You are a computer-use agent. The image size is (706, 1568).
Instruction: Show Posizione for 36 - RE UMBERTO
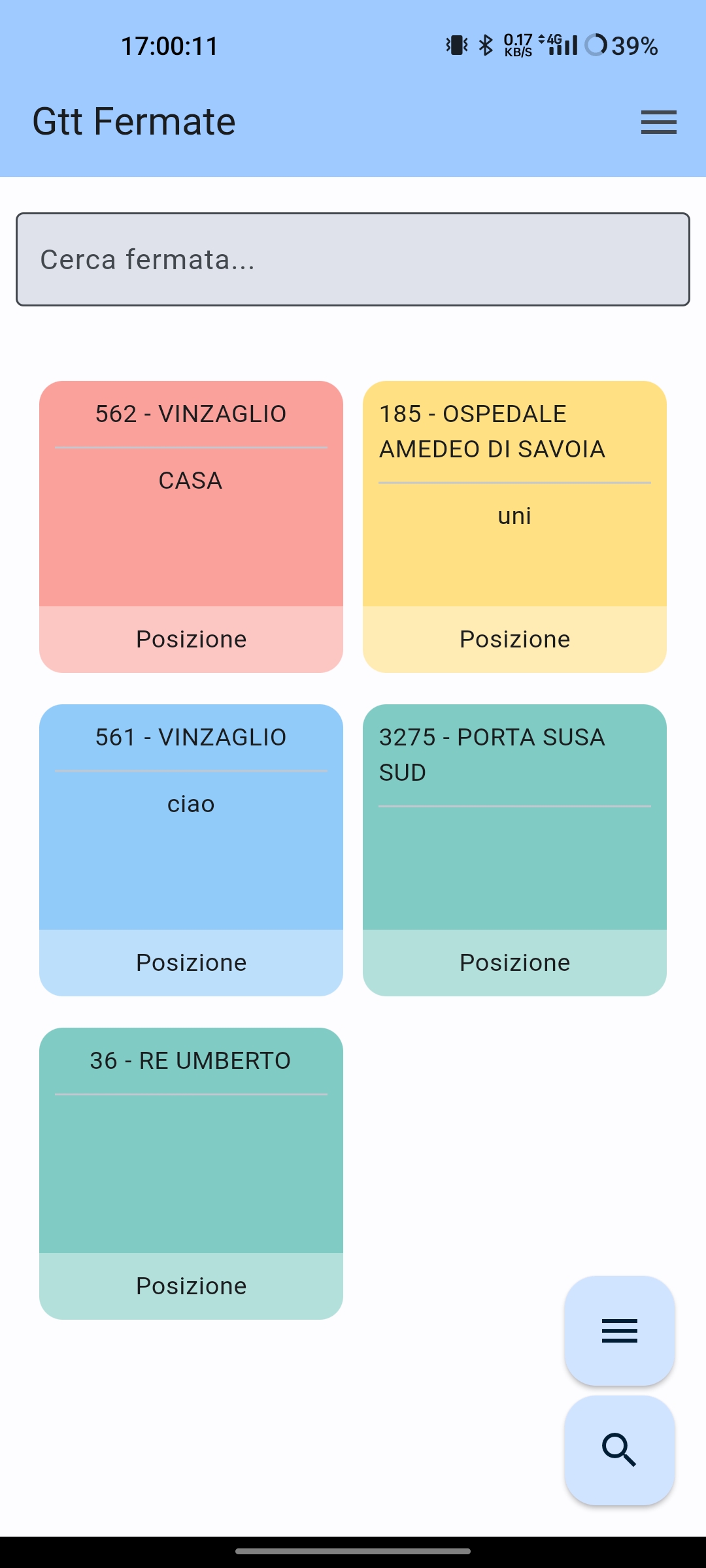click(191, 1286)
